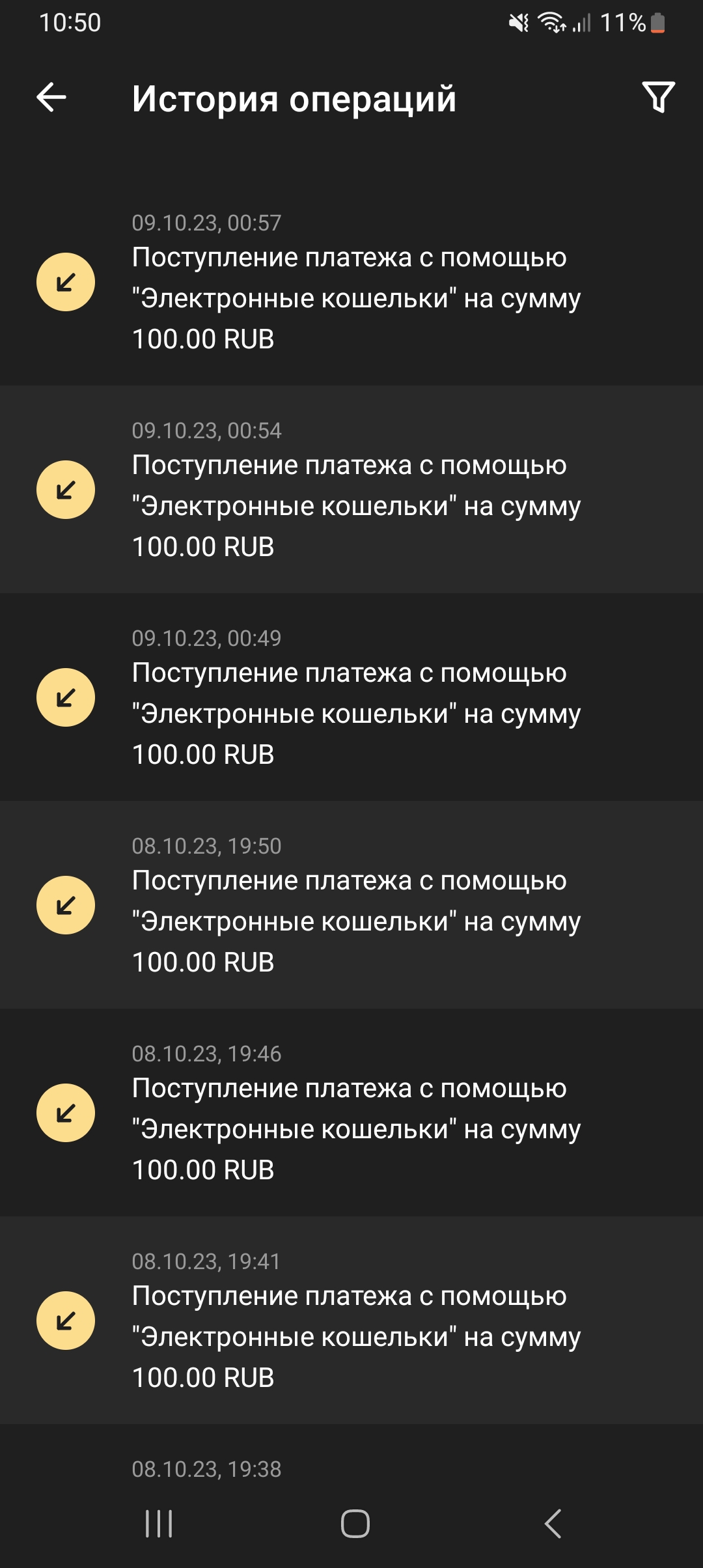
Task: Open the transaction filter icon
Action: pyautogui.click(x=659, y=98)
